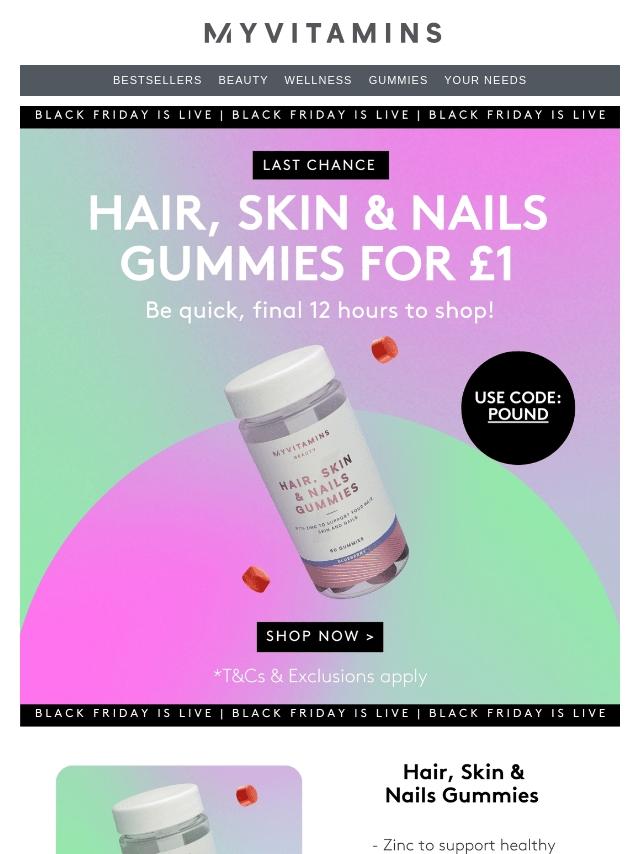Open the Wellness category
Image resolution: width=640 pixels, height=854 pixels.
click(318, 80)
